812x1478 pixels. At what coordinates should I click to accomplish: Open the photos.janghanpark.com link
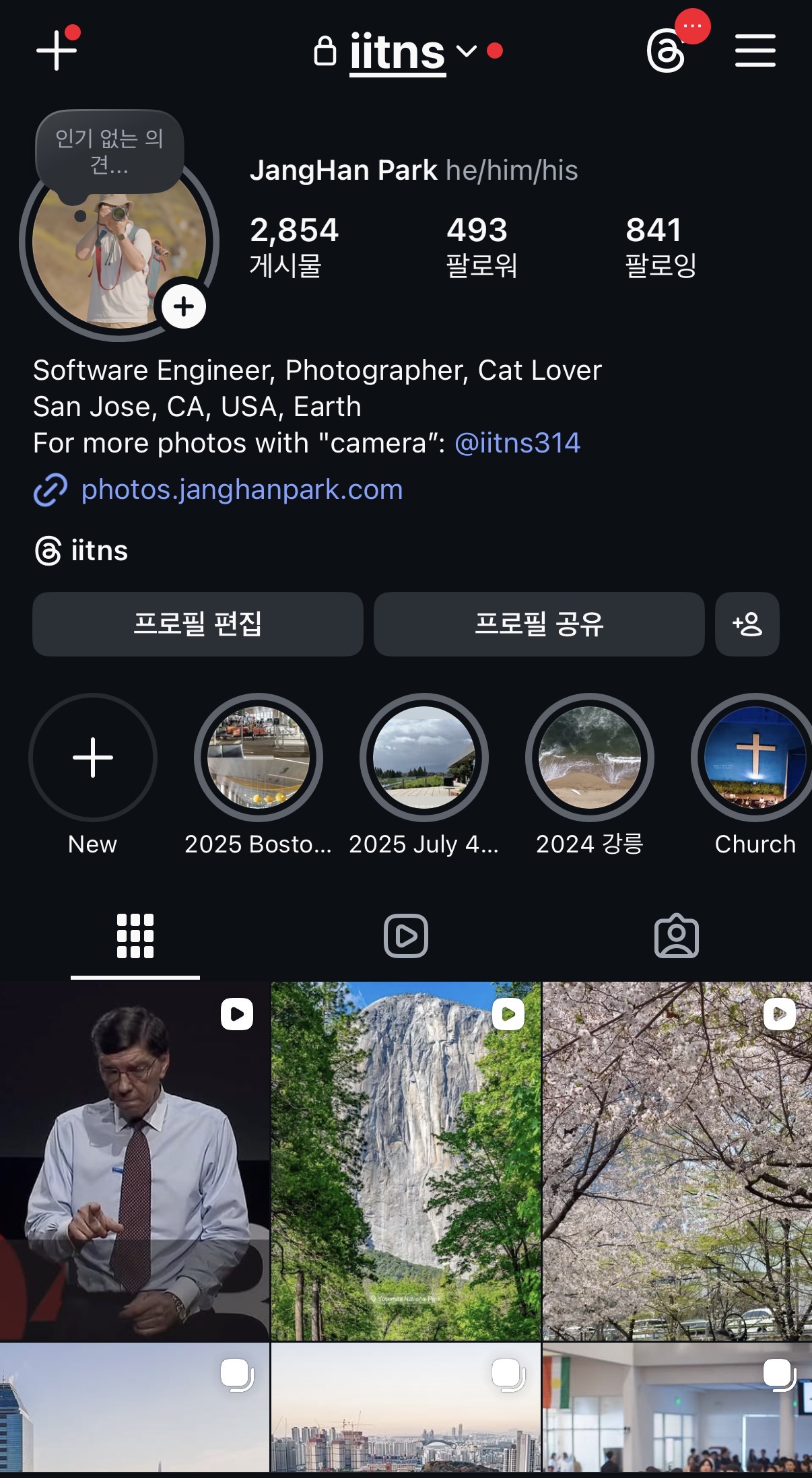point(241,490)
